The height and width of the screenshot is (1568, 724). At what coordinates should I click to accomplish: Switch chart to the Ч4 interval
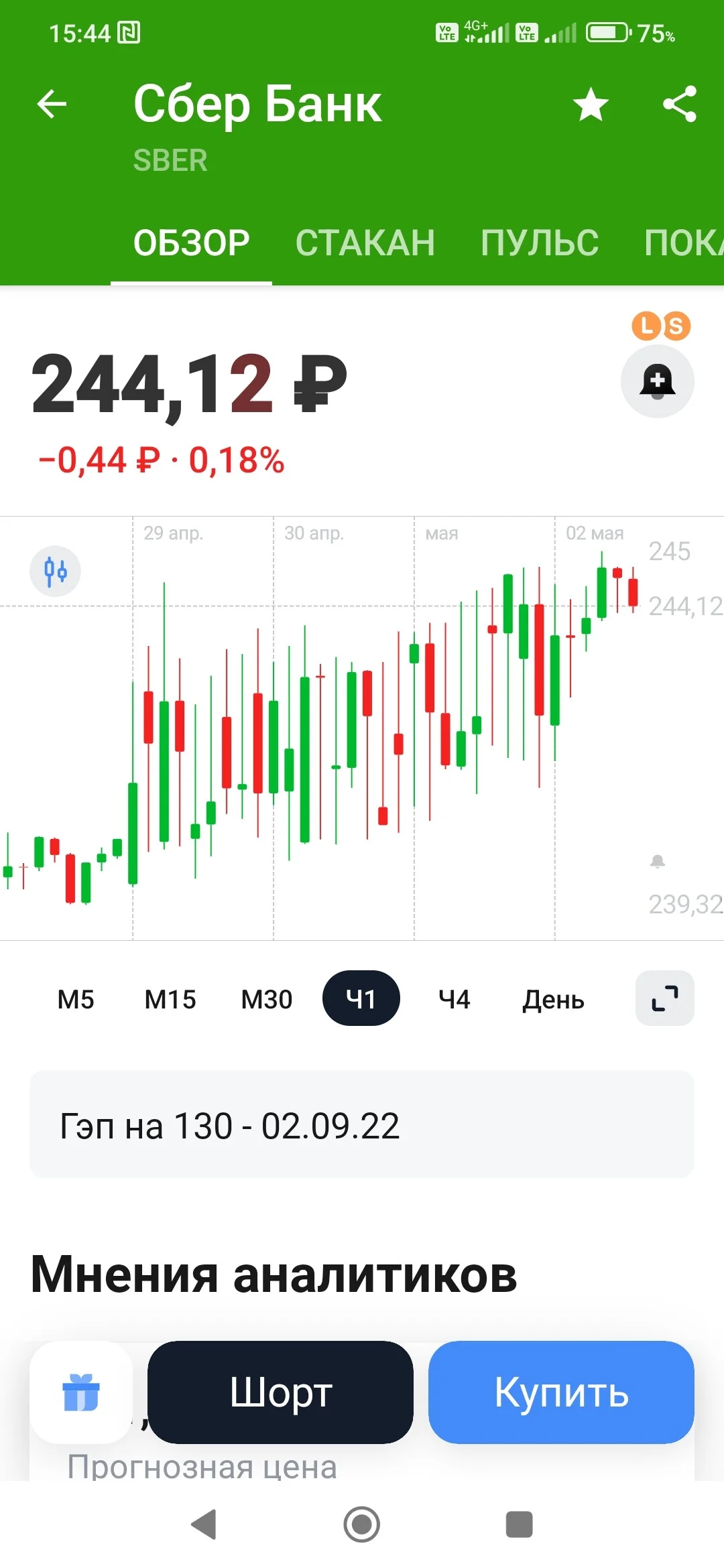click(454, 999)
